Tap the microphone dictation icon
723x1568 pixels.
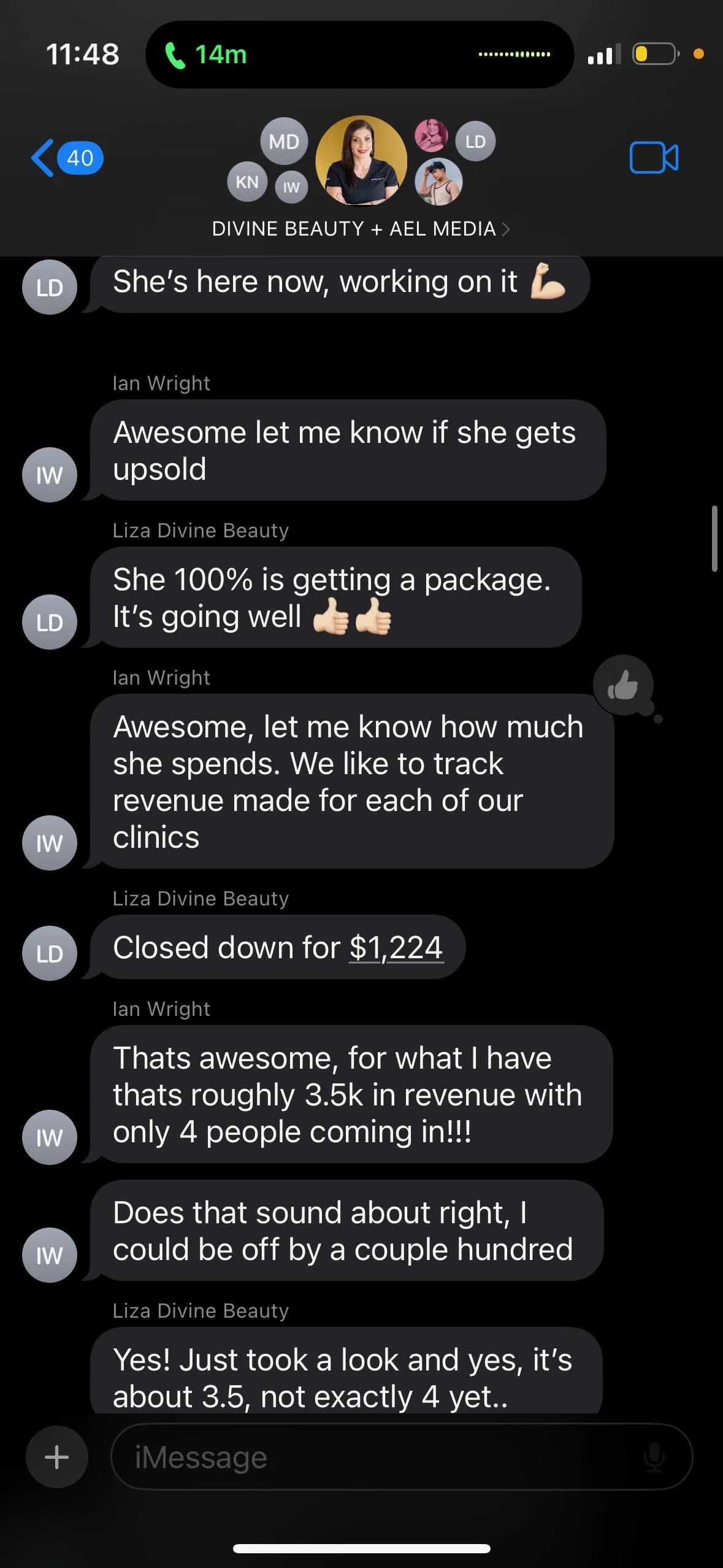(x=654, y=1457)
